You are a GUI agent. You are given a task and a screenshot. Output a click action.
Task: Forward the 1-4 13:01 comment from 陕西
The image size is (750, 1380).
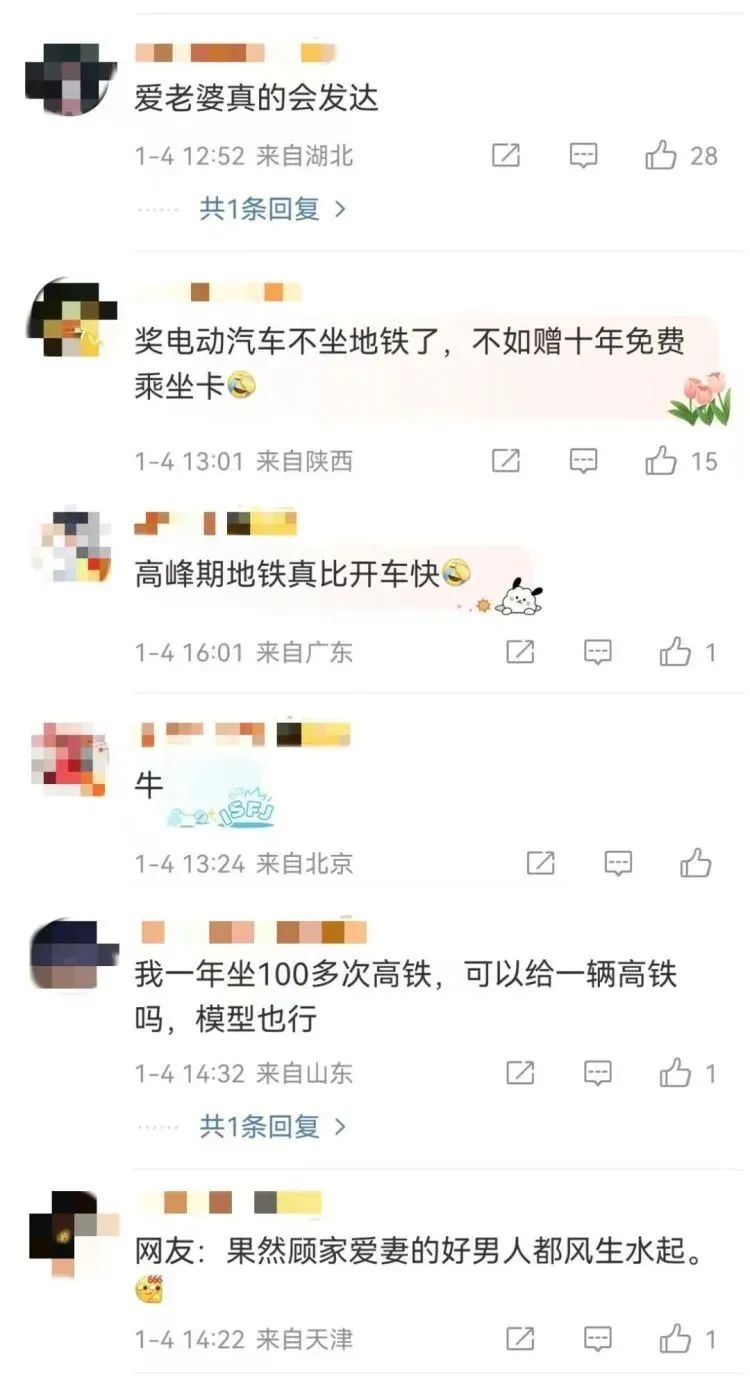506,460
